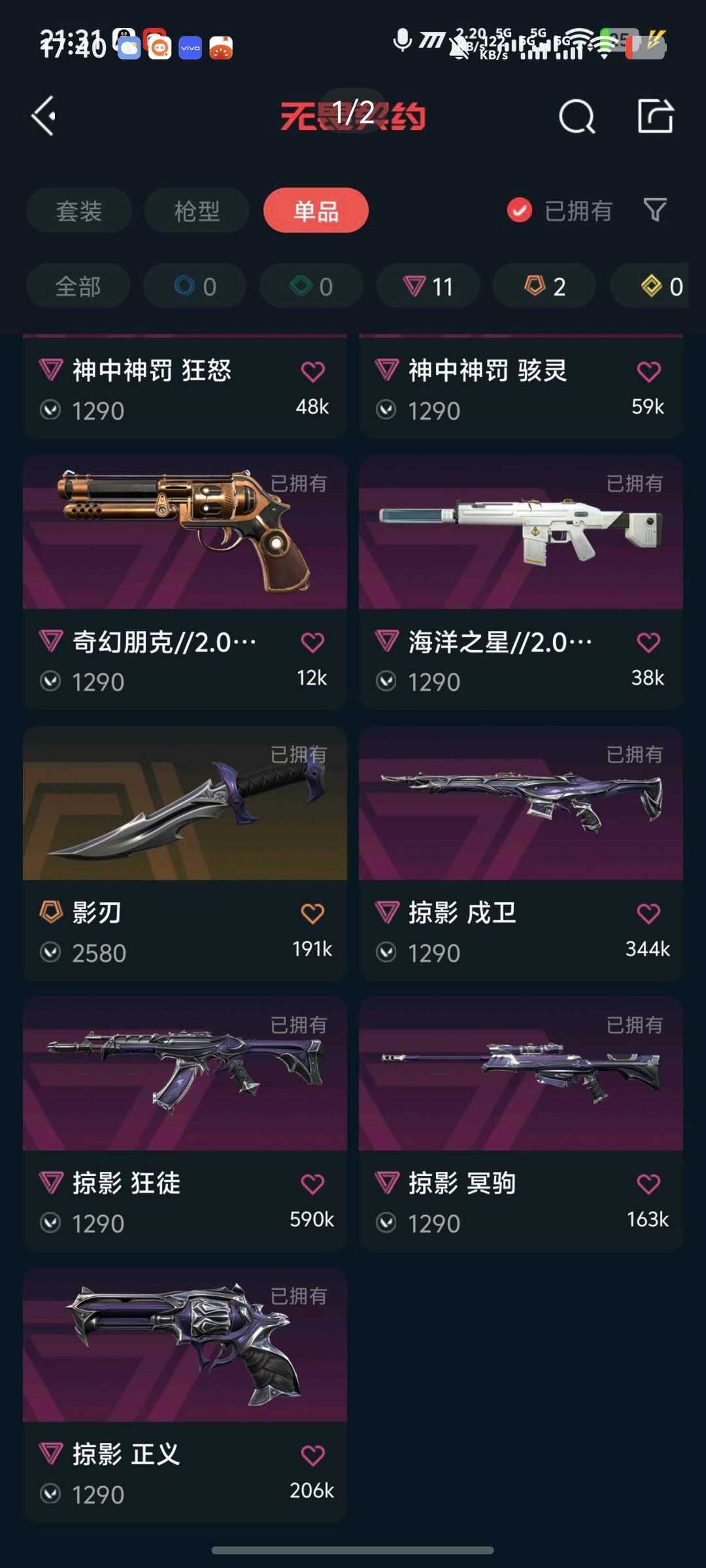Open the 掠影 狂徒 skin card
This screenshot has width=706, height=1568.
[x=185, y=1124]
